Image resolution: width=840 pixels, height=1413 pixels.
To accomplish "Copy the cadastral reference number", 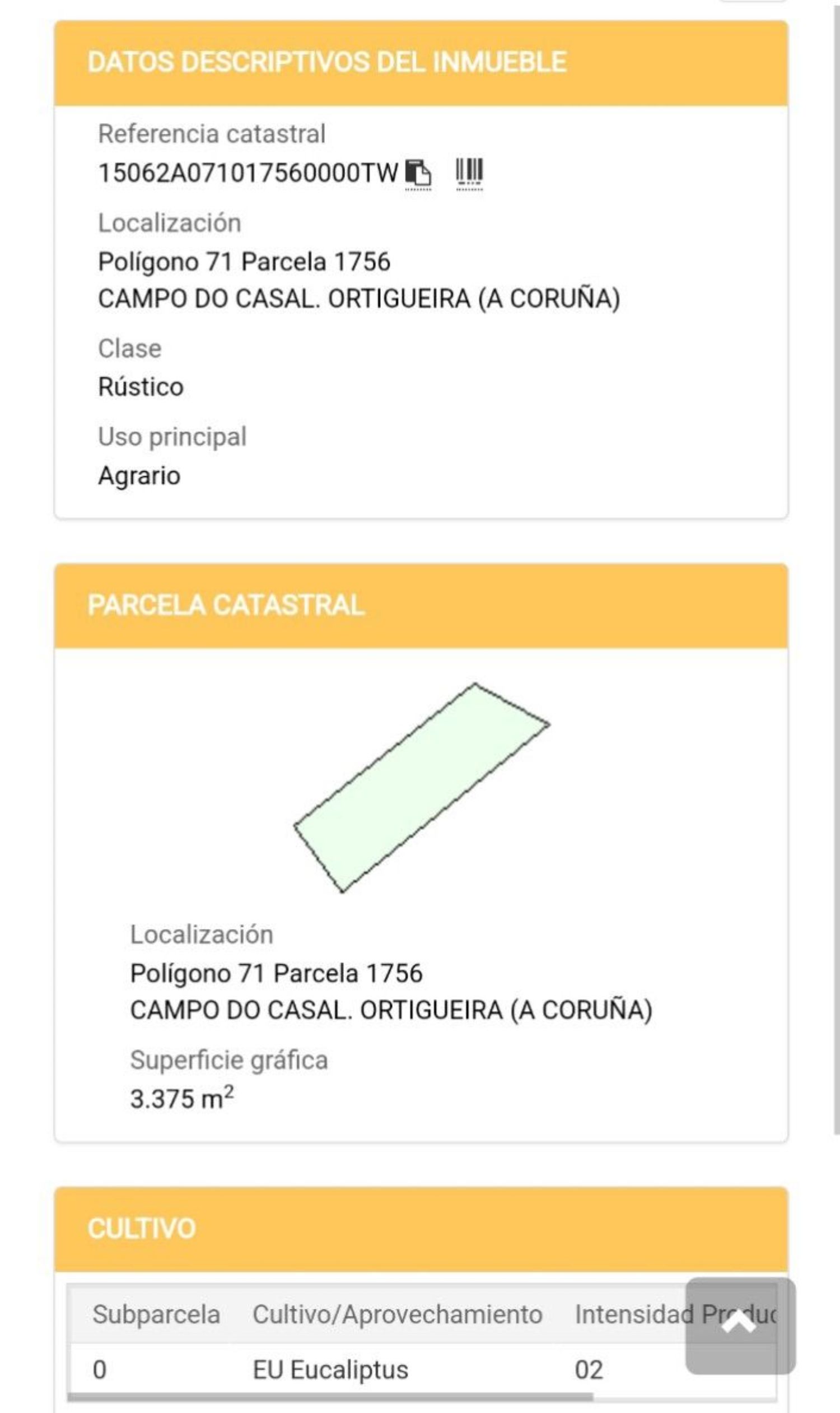I will coord(418,172).
